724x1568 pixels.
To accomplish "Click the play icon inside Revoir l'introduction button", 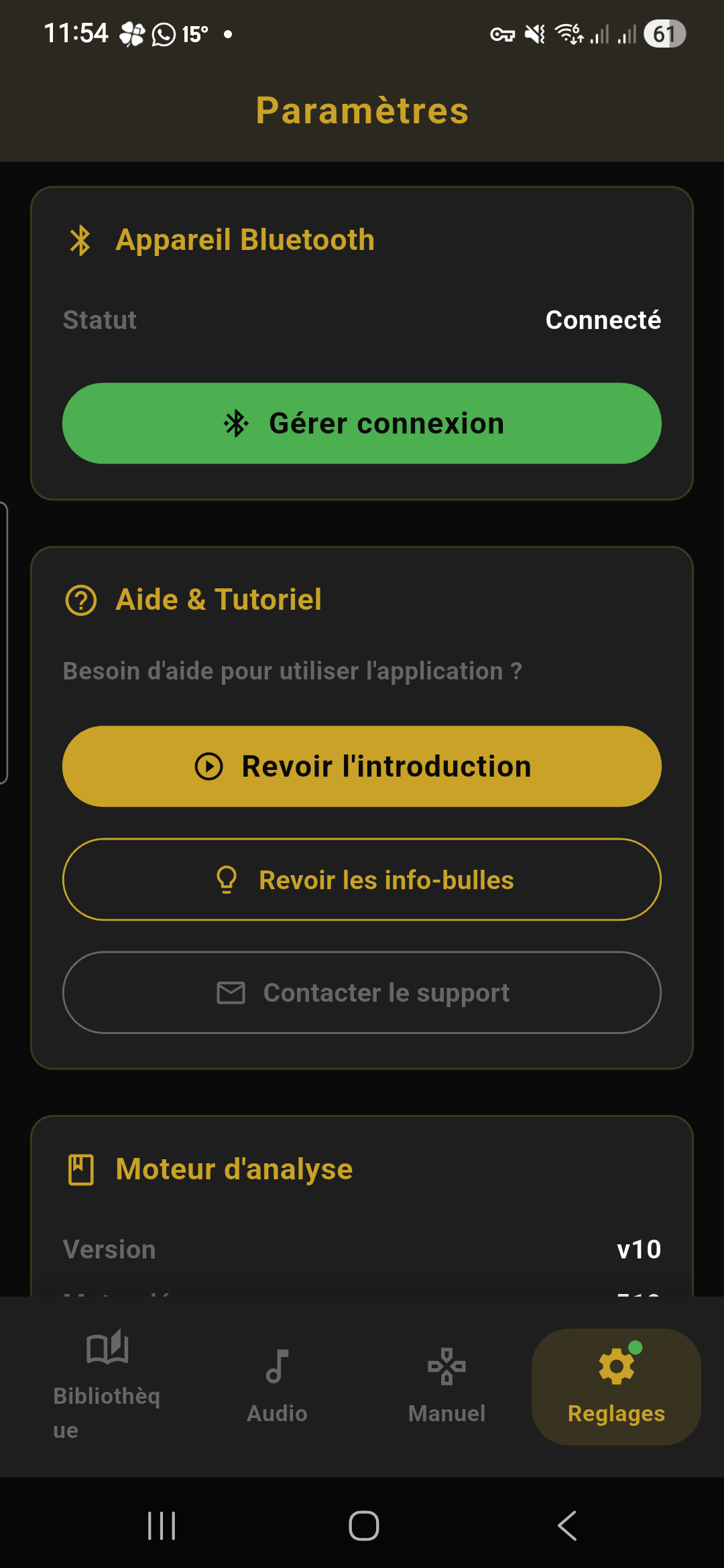I will (209, 766).
